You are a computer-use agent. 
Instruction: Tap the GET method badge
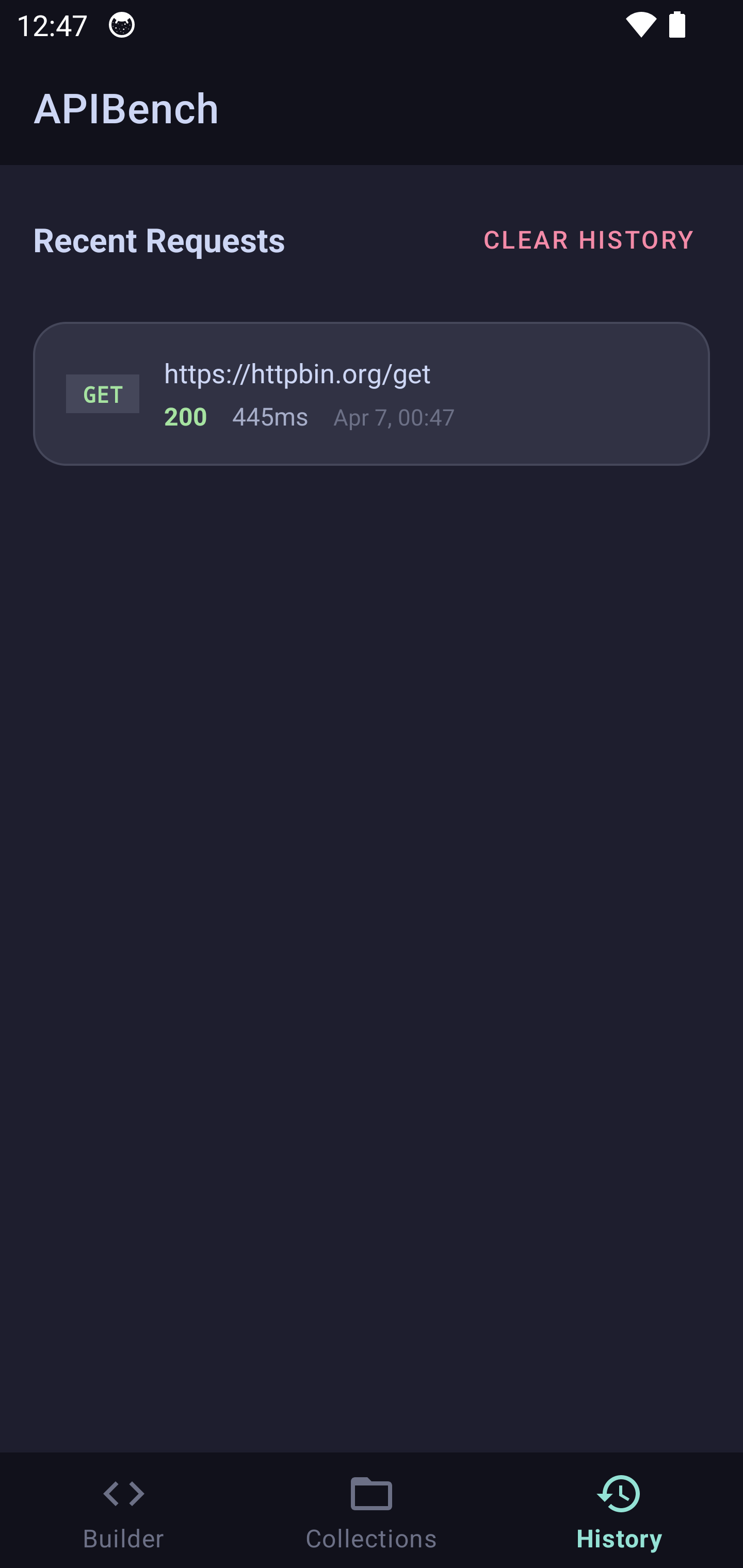click(x=102, y=393)
